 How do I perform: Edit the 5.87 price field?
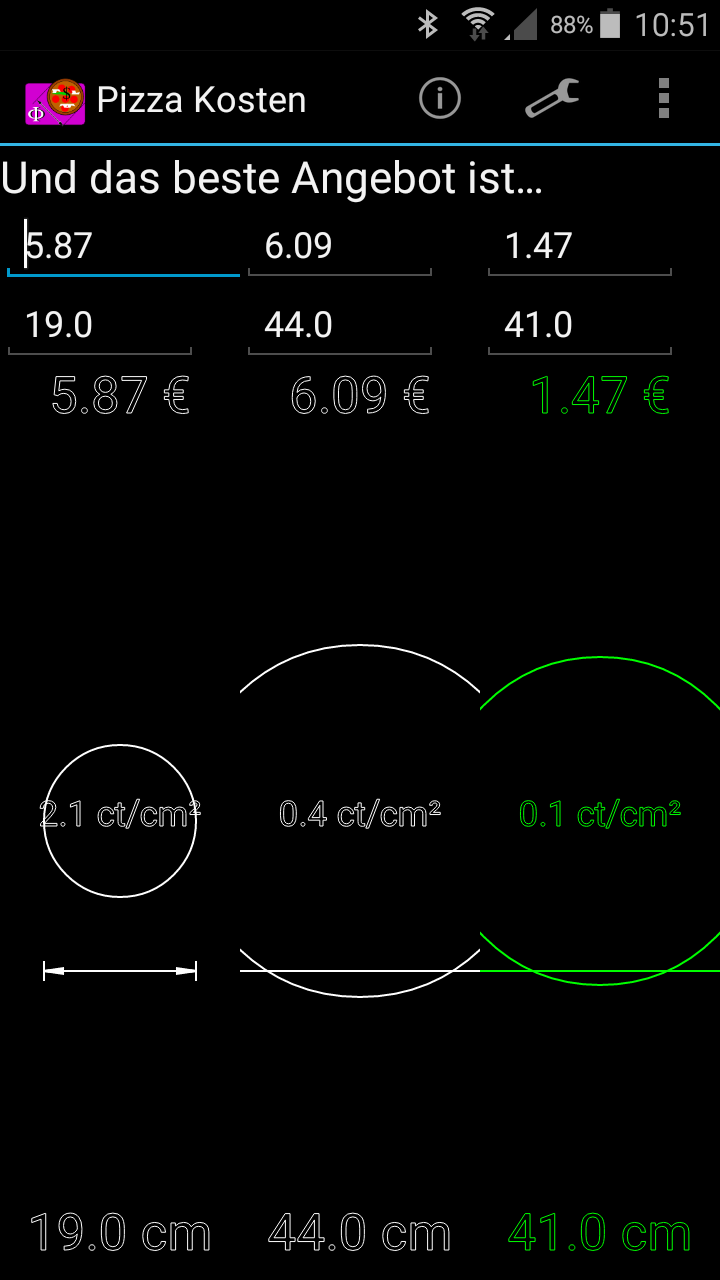pyautogui.click(x=123, y=246)
